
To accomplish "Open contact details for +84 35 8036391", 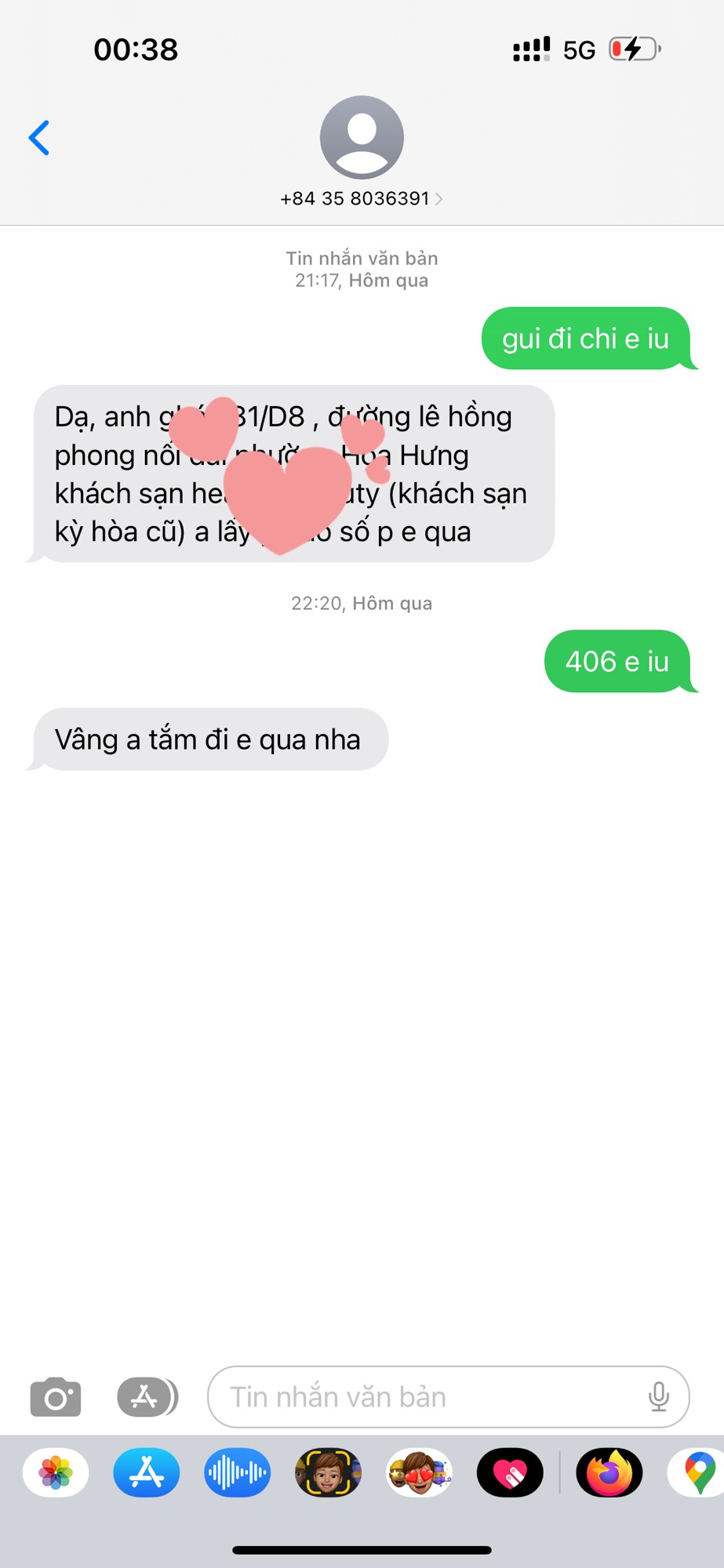I will click(362, 198).
